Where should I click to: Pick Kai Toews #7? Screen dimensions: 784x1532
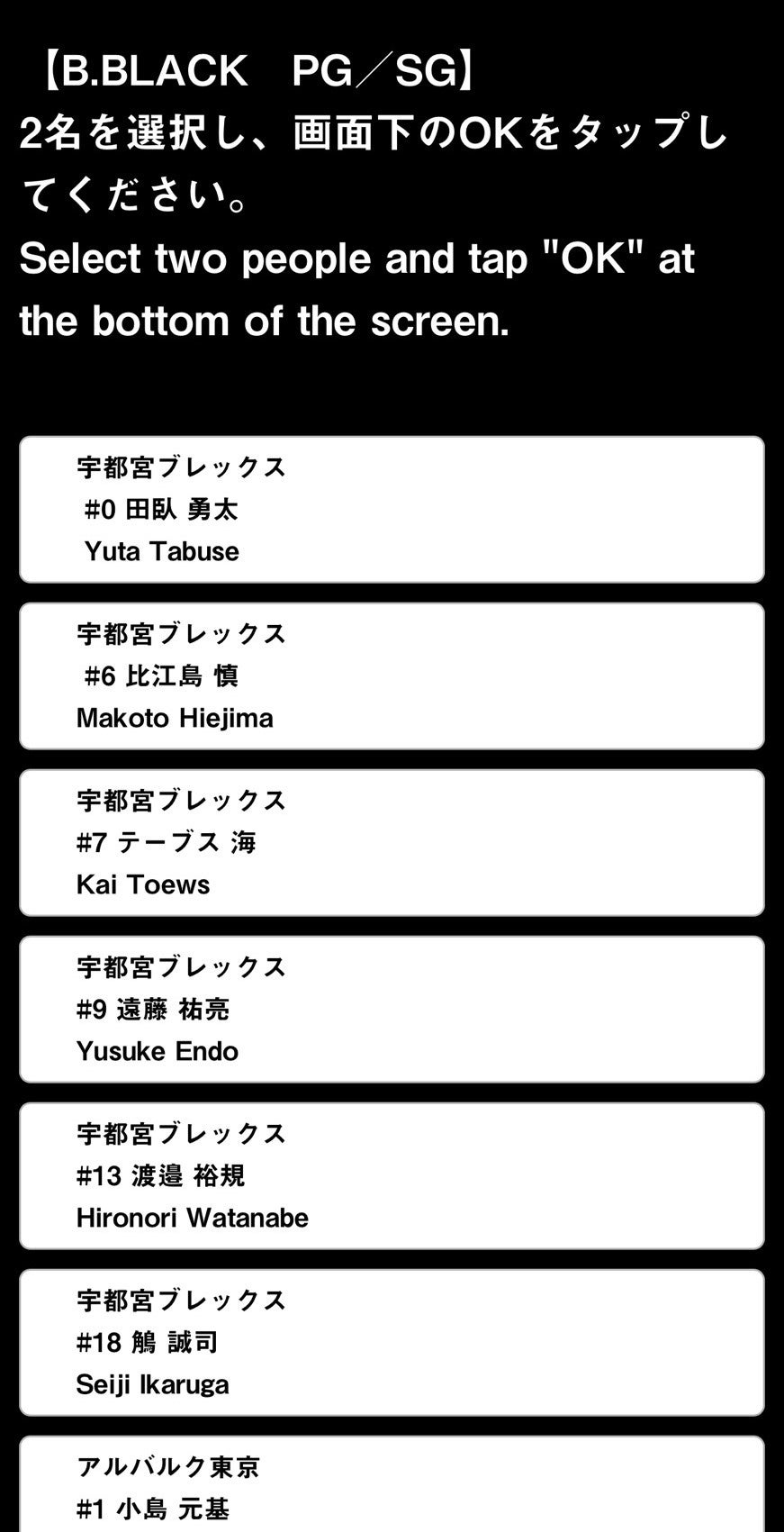(x=392, y=843)
